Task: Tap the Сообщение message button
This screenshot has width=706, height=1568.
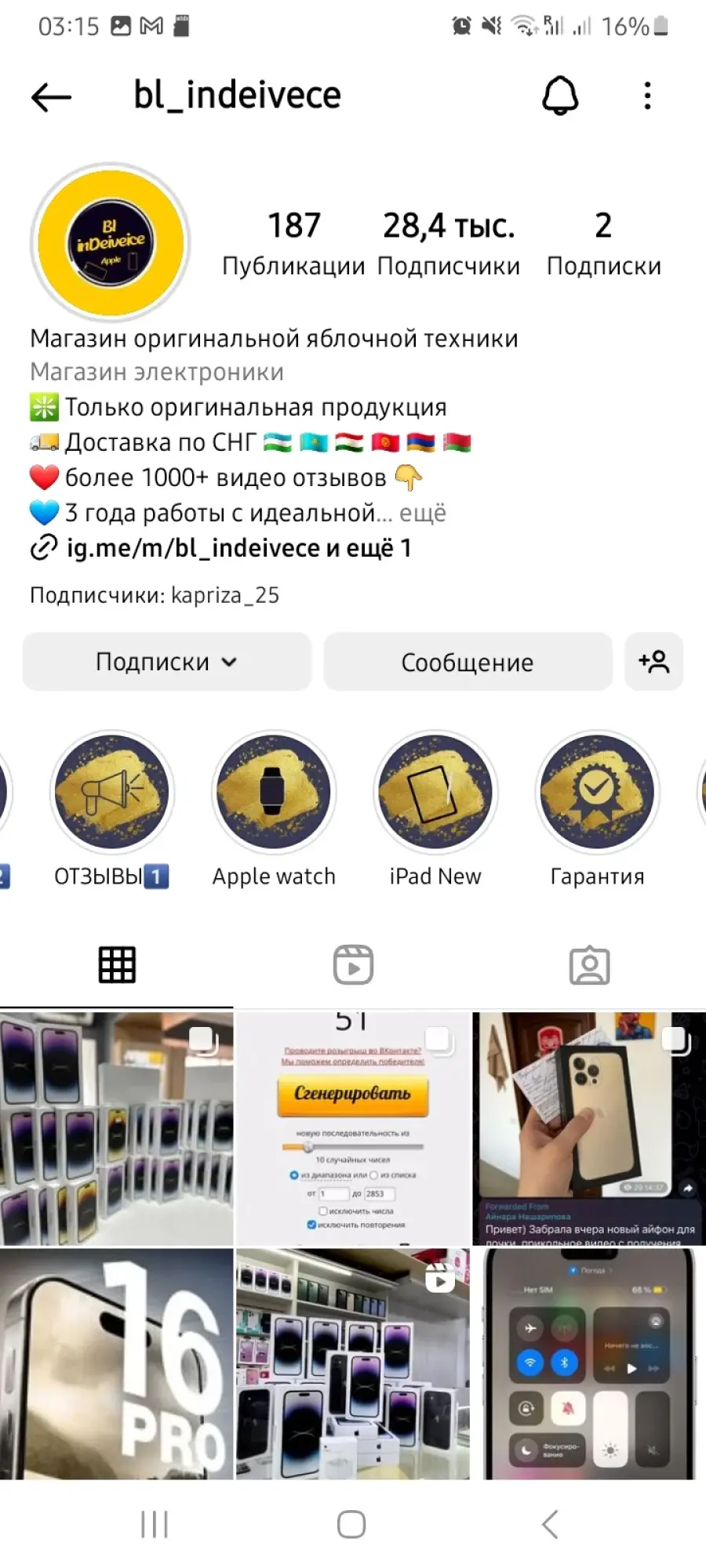Action: pos(468,662)
